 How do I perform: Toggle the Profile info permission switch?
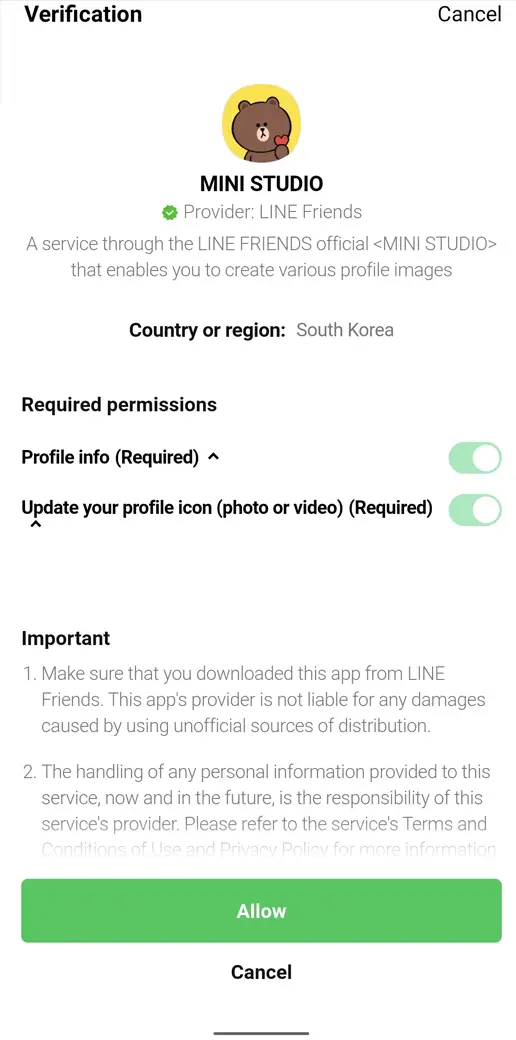coord(475,458)
